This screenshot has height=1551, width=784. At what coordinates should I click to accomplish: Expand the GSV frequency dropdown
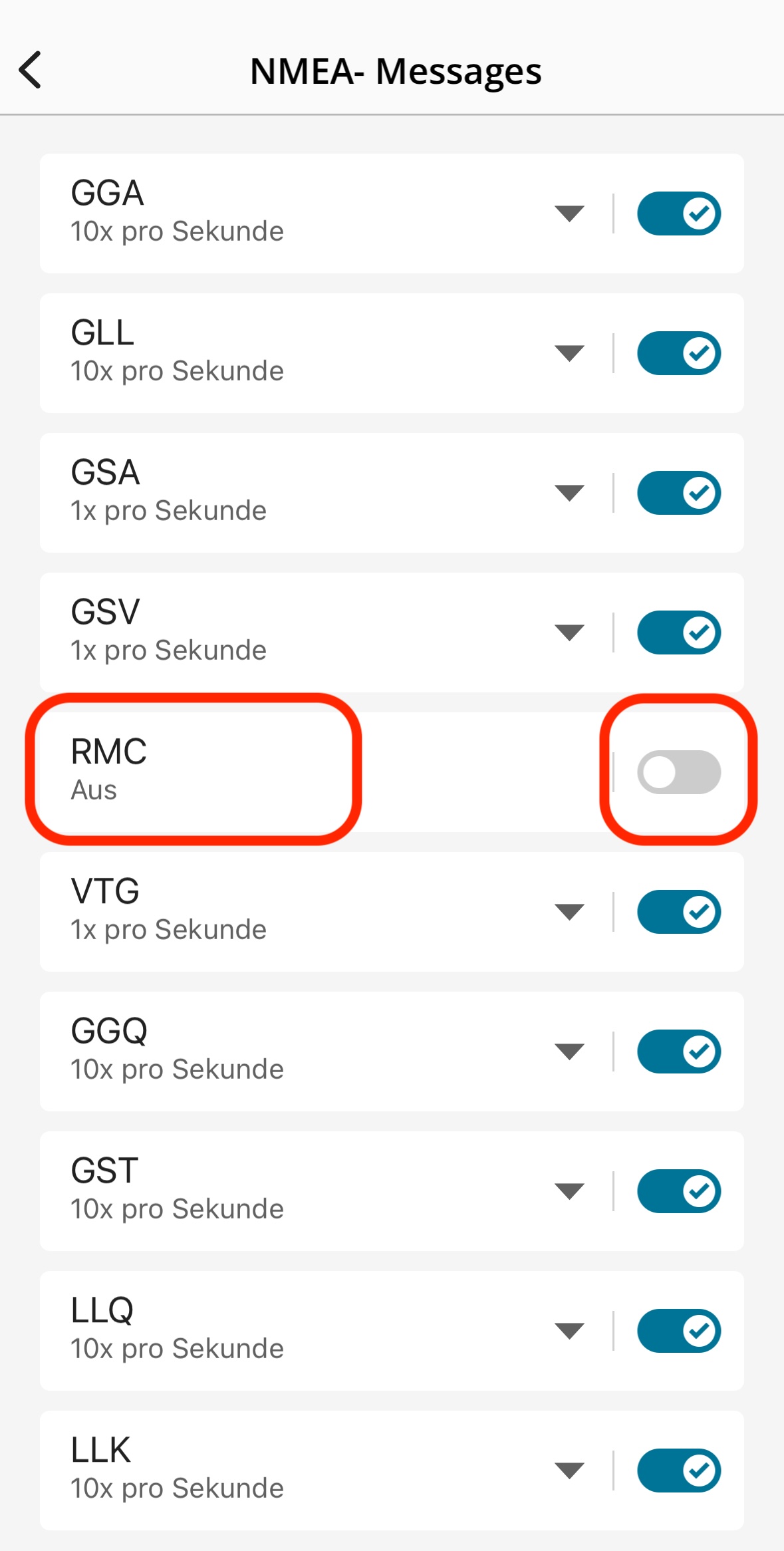point(569,633)
